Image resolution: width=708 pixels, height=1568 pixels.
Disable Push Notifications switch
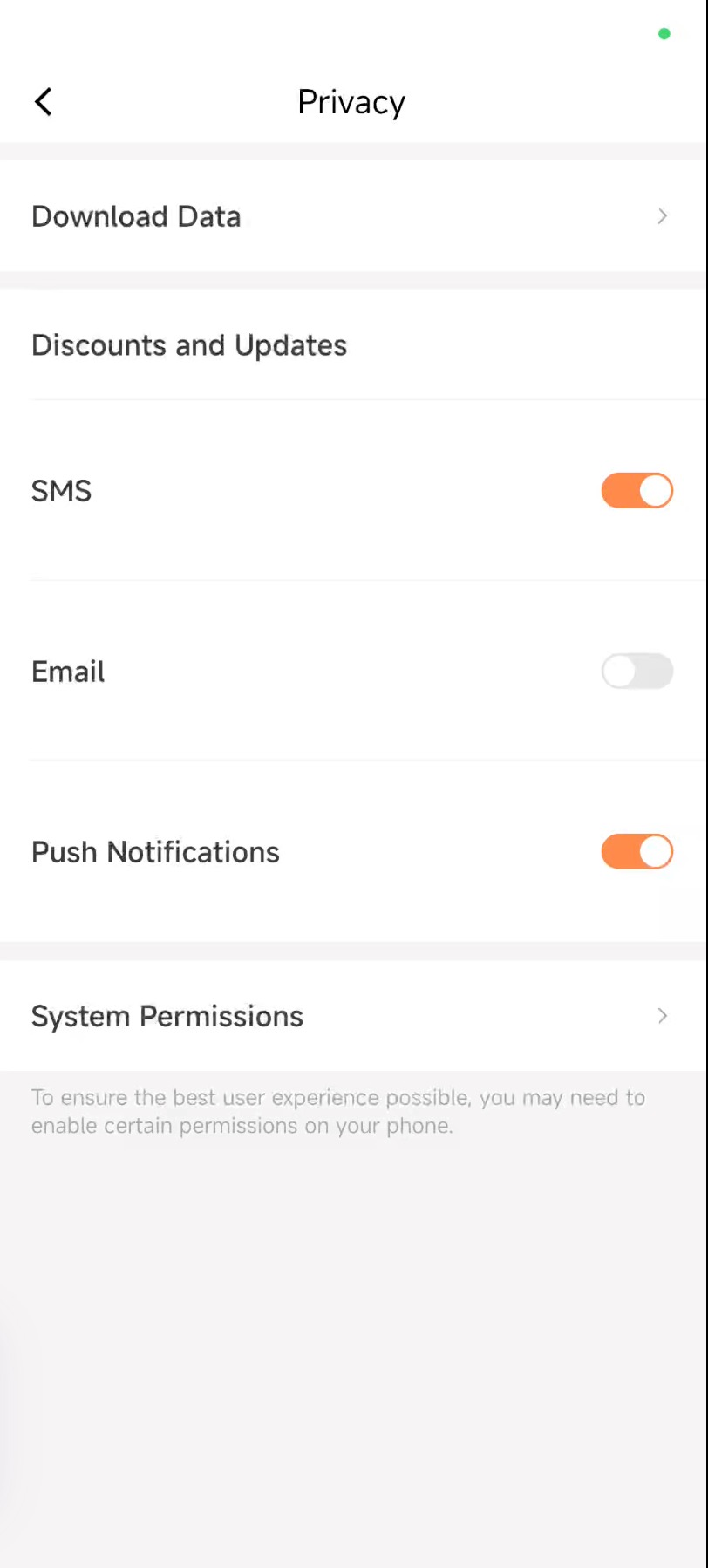pos(637,852)
